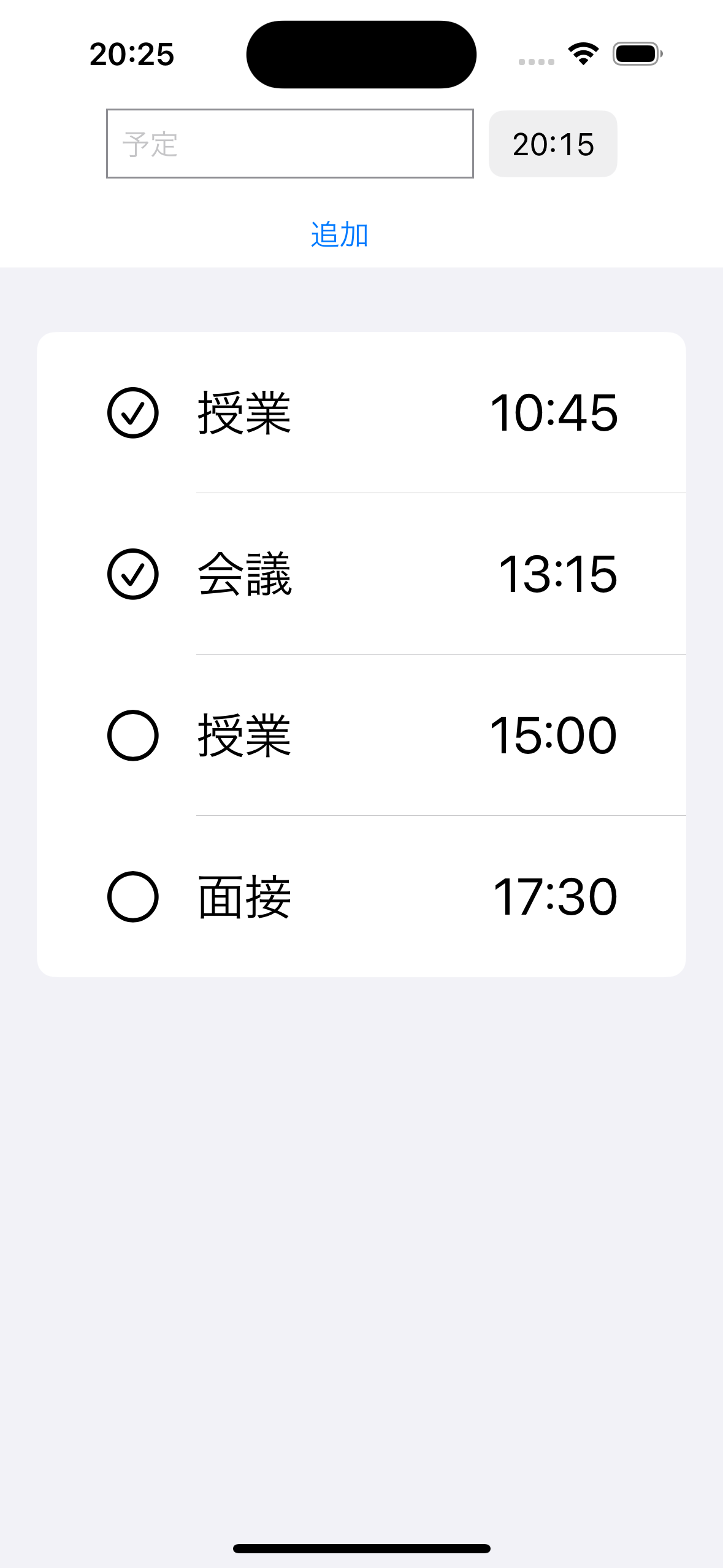
Task: Open the 20:15 time picker
Action: tap(553, 144)
